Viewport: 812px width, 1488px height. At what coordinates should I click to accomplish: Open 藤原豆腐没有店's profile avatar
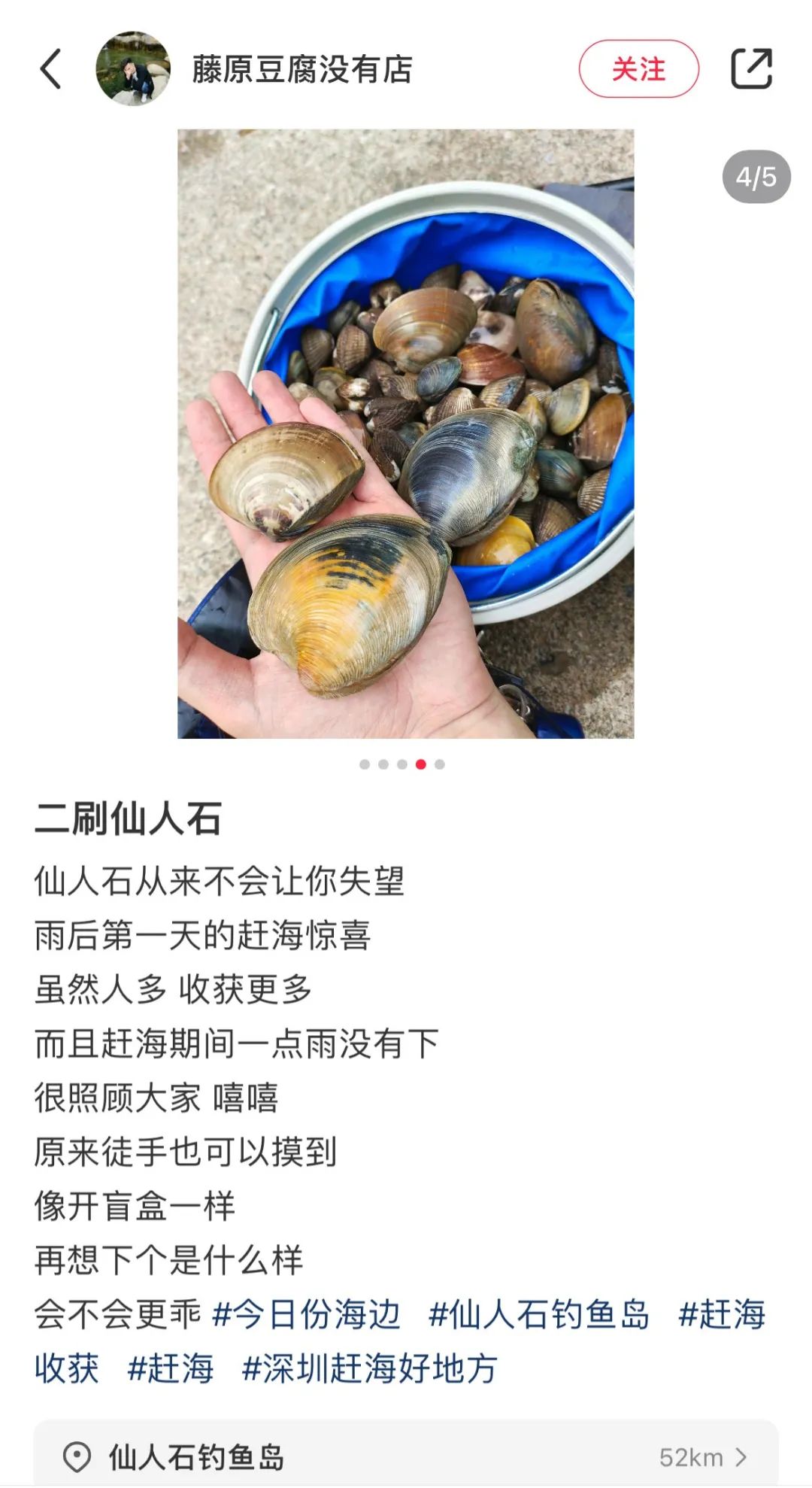pos(133,68)
